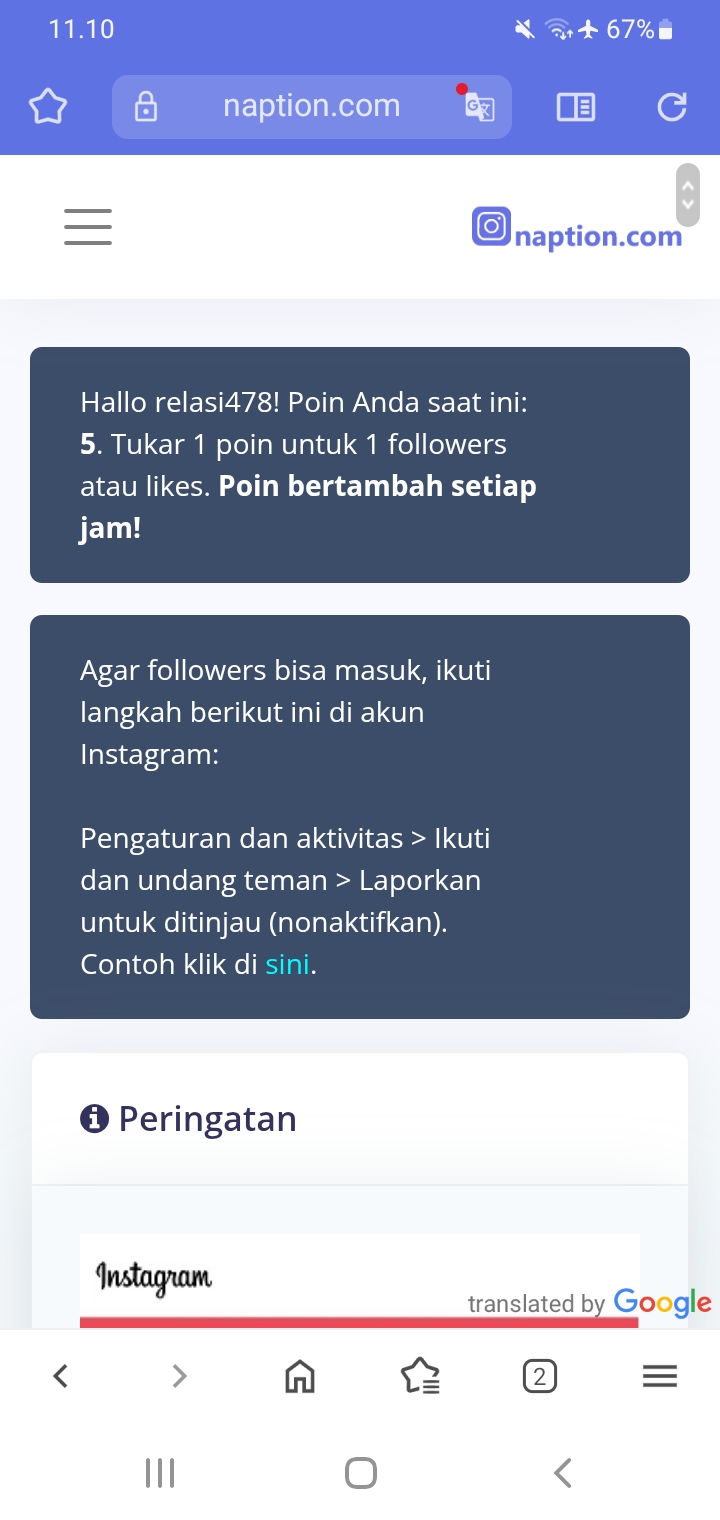Open the hamburger site menu
720x1520 pixels.
click(88, 227)
